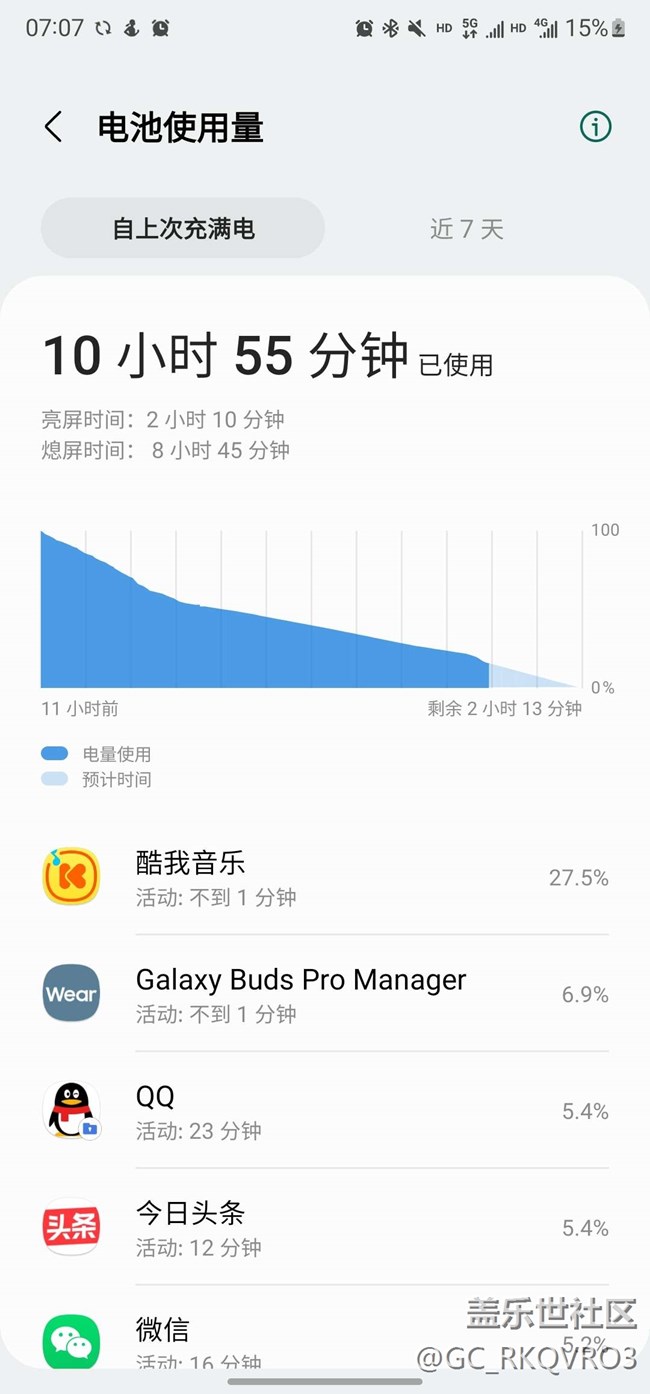Go back from battery usage screen
The height and width of the screenshot is (1394, 650).
pyautogui.click(x=54, y=127)
